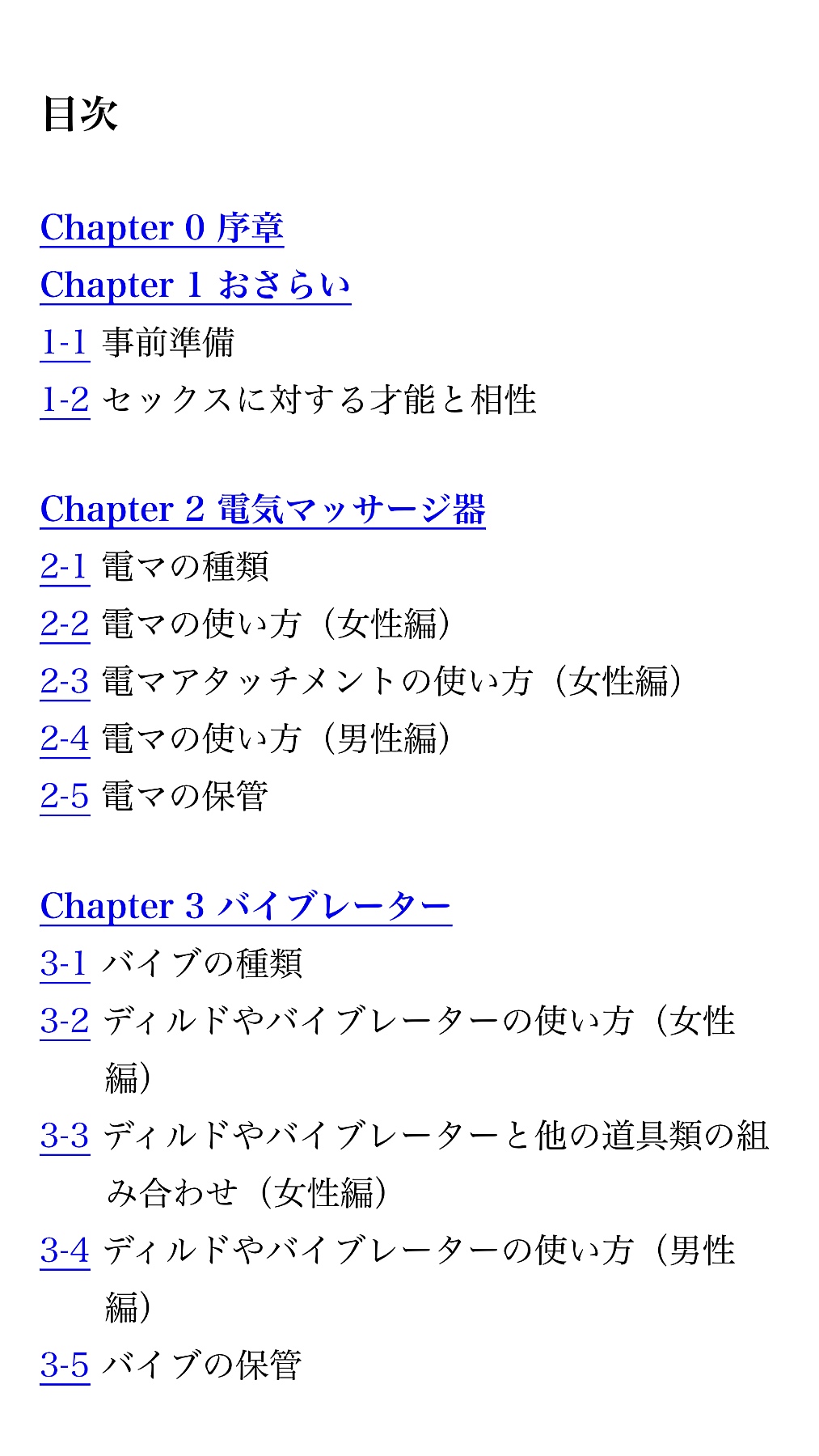This screenshot has height=1456, width=819.
Task: Open the Chapter 3 バイブレーター link
Action: [246, 907]
